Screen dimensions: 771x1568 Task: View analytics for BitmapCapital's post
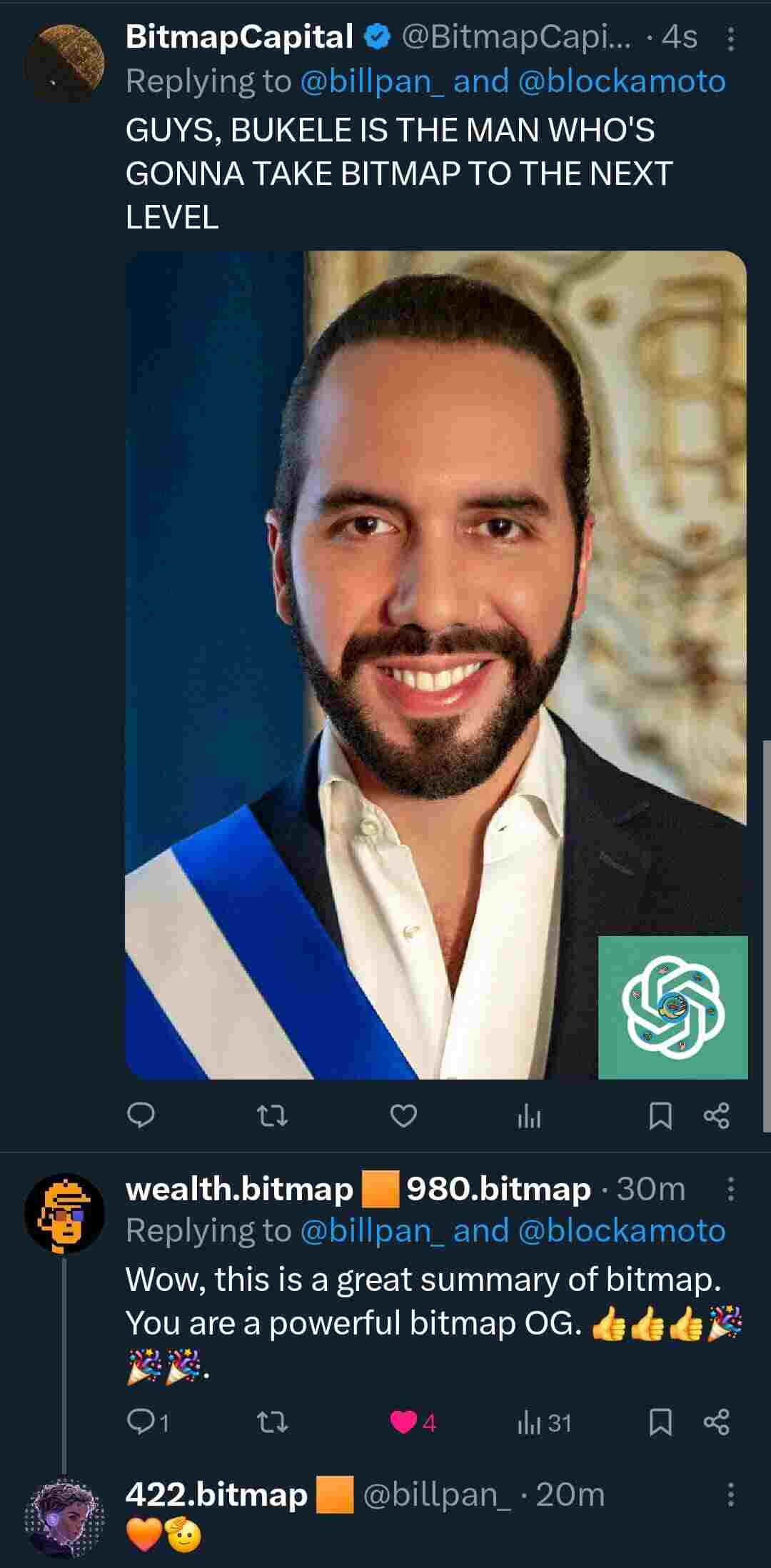pos(529,1117)
